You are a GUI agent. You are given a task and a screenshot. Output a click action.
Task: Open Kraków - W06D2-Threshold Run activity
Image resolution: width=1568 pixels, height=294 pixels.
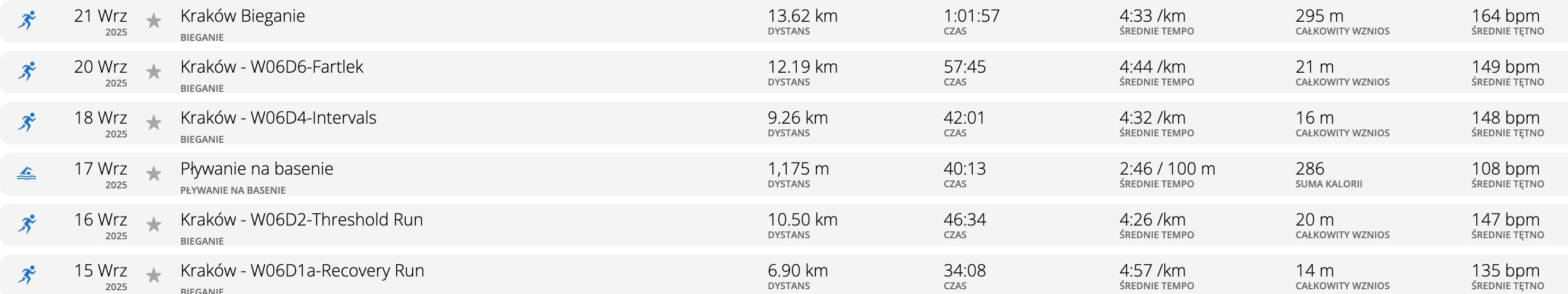(x=301, y=220)
